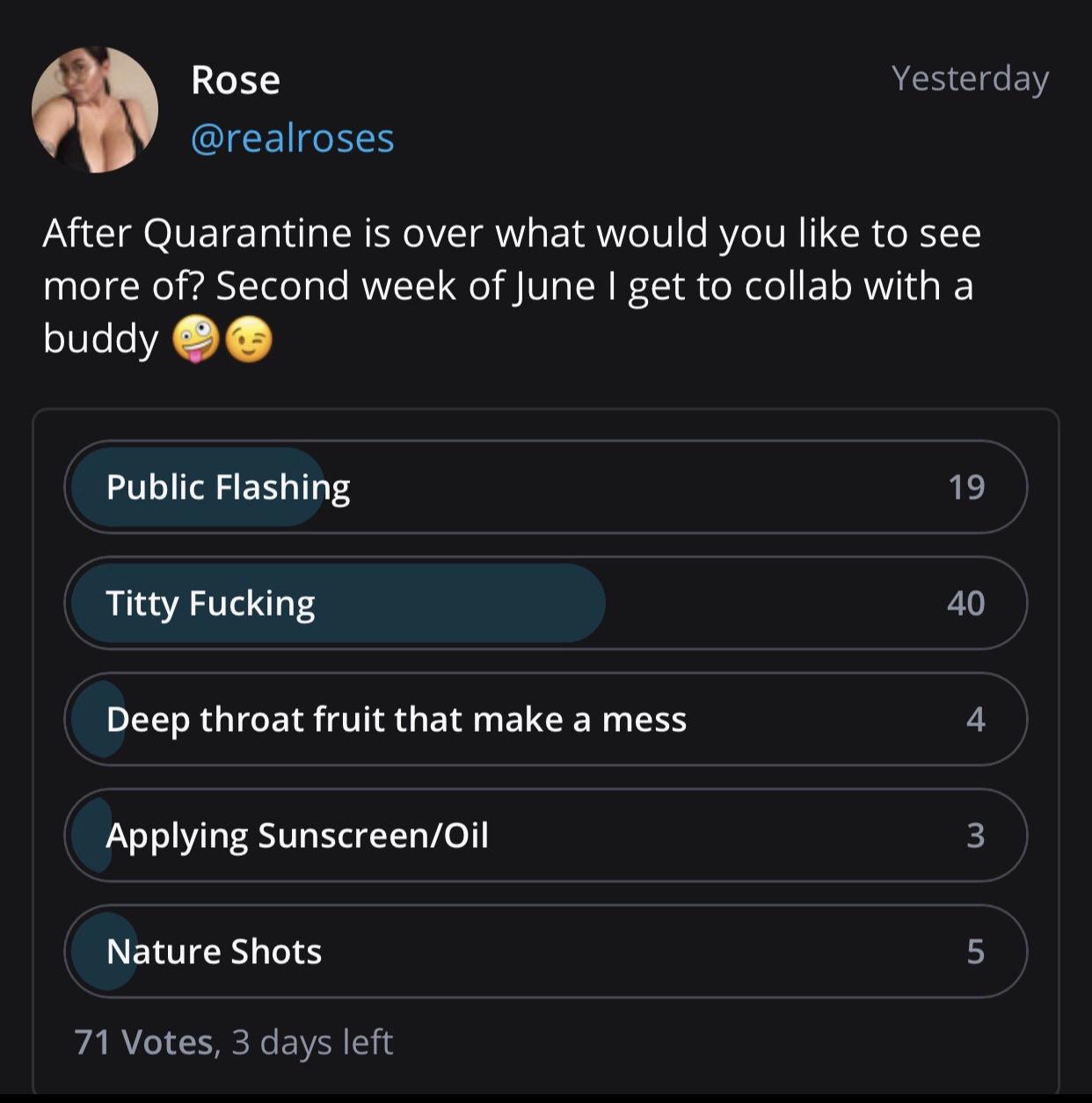Click the 3 days left label

[x=312, y=1042]
